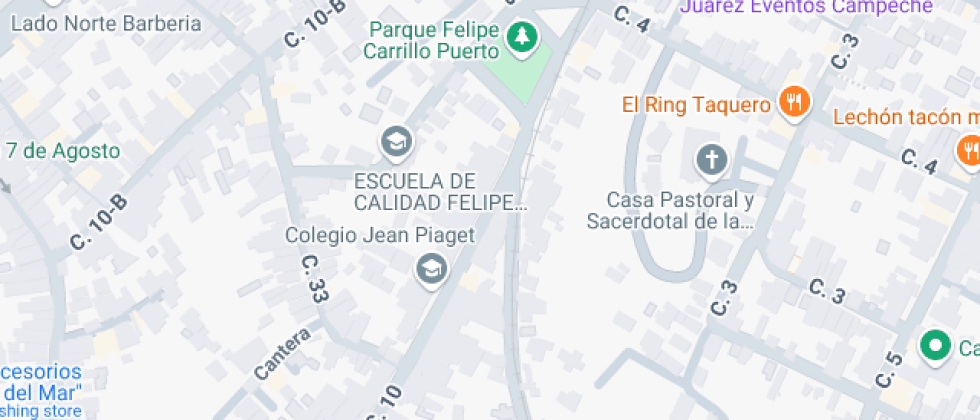Open Lado Norte Barberia place label
The height and width of the screenshot is (420, 980).
pos(106,24)
